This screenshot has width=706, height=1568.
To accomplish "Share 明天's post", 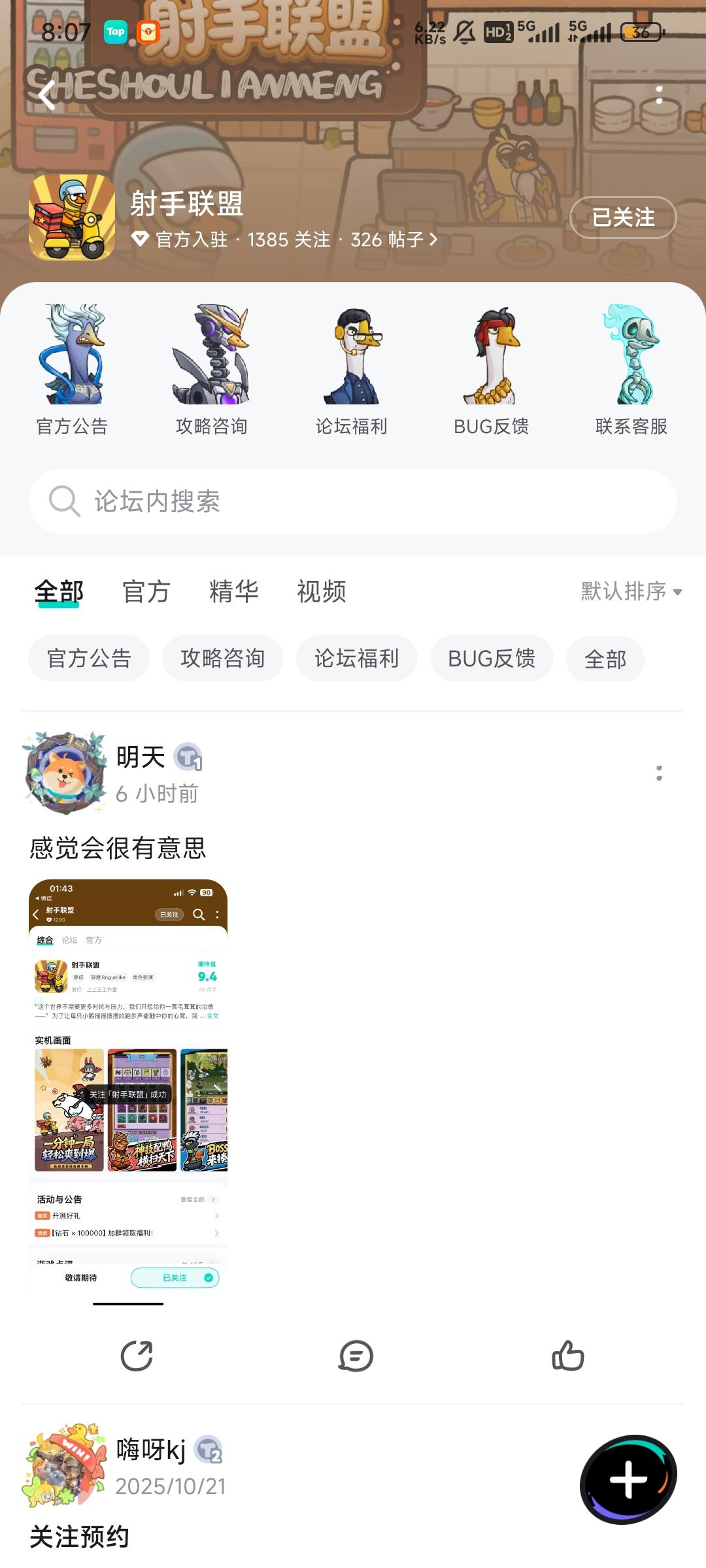I will 137,1357.
